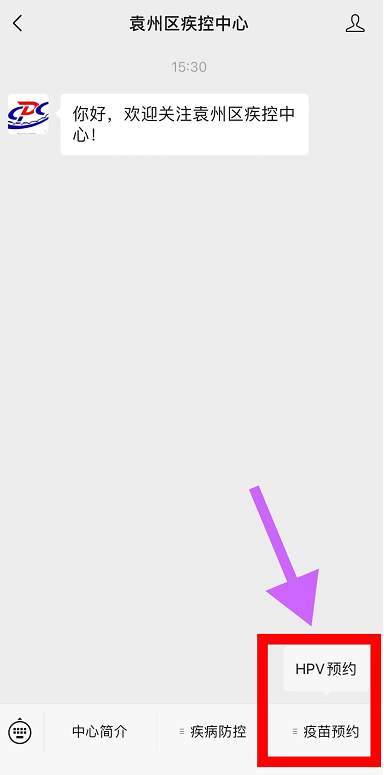The image size is (384, 775).
Task: Switch to keyboard input mode
Action: click(20, 732)
